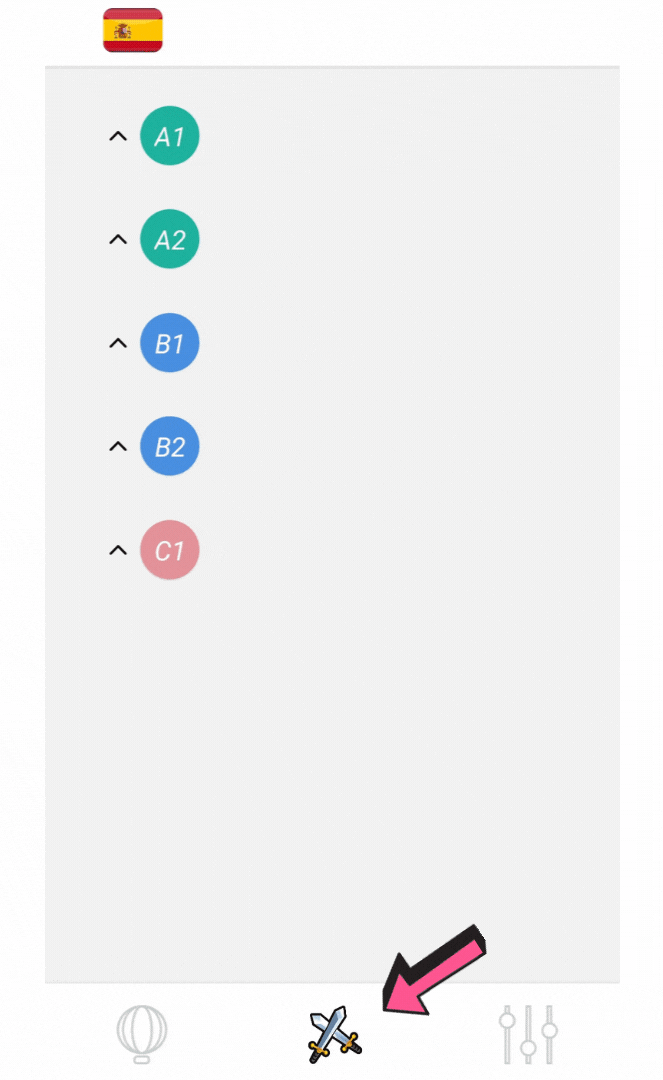This screenshot has width=663, height=1080.
Task: Choose the B1 level badge
Action: 169,342
